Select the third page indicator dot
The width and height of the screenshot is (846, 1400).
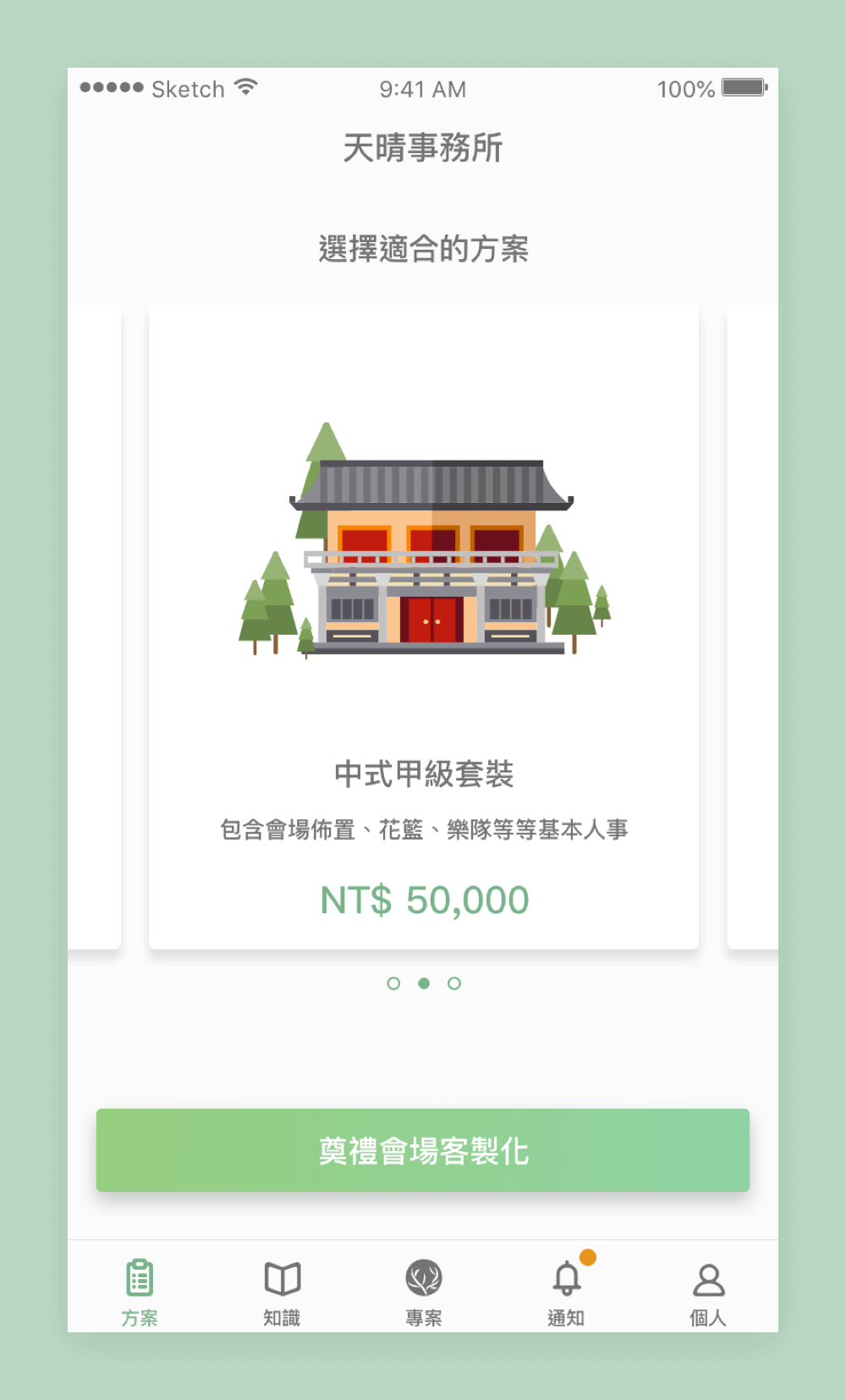point(454,984)
